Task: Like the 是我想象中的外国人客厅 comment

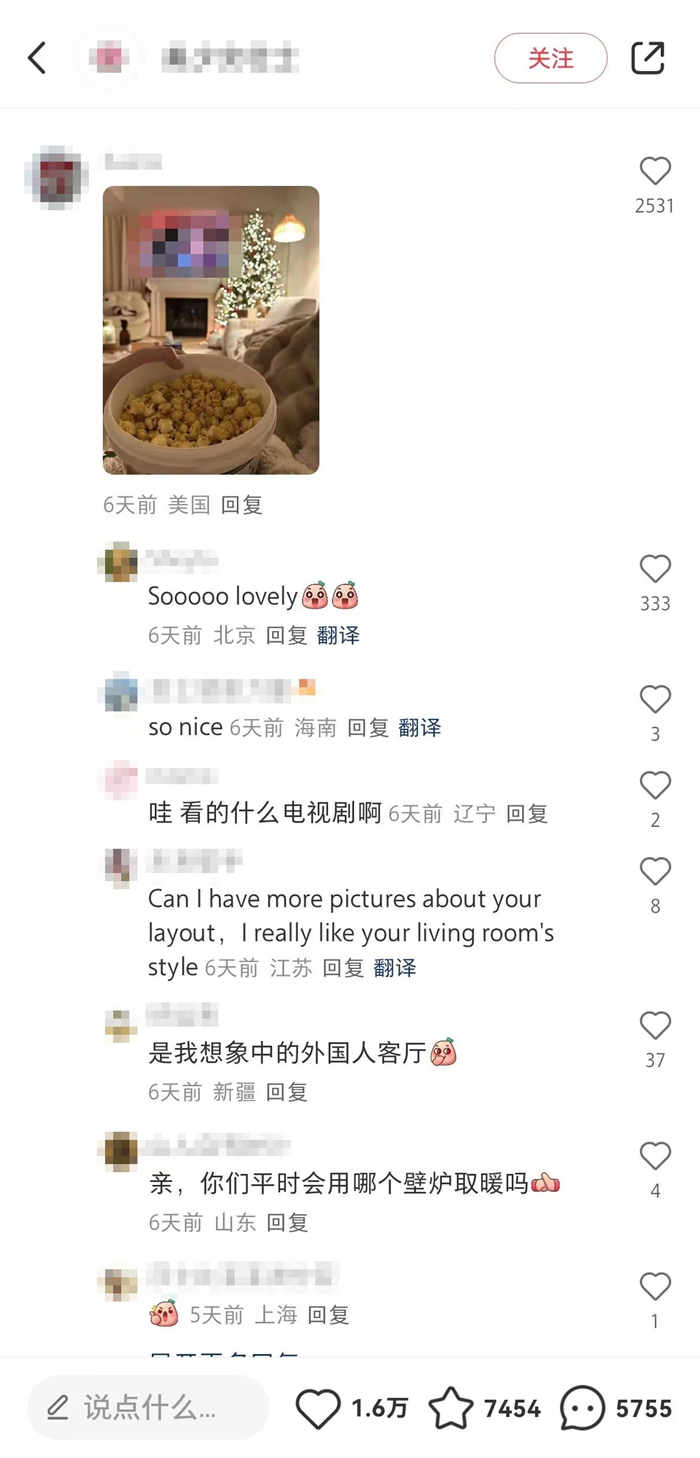Action: pos(655,1026)
